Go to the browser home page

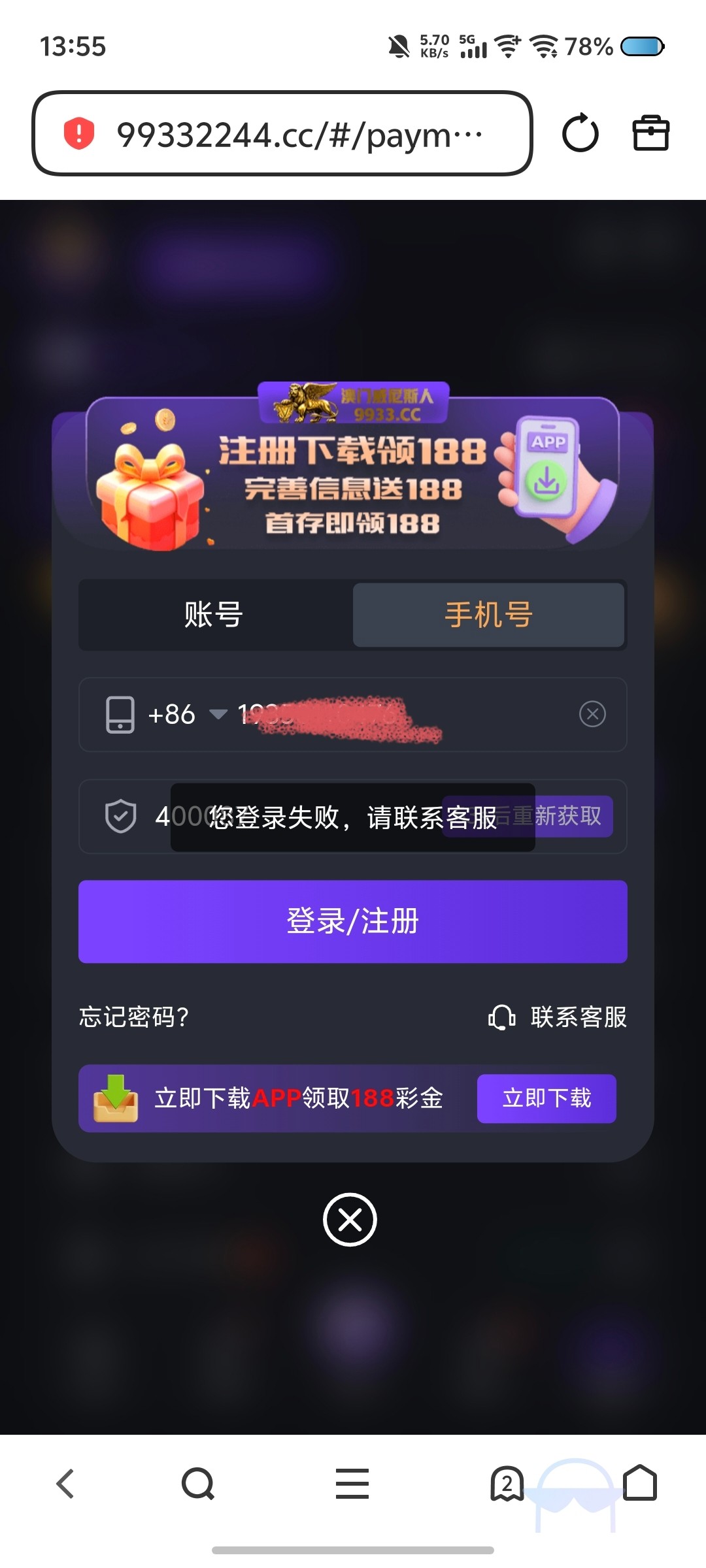(x=640, y=1484)
